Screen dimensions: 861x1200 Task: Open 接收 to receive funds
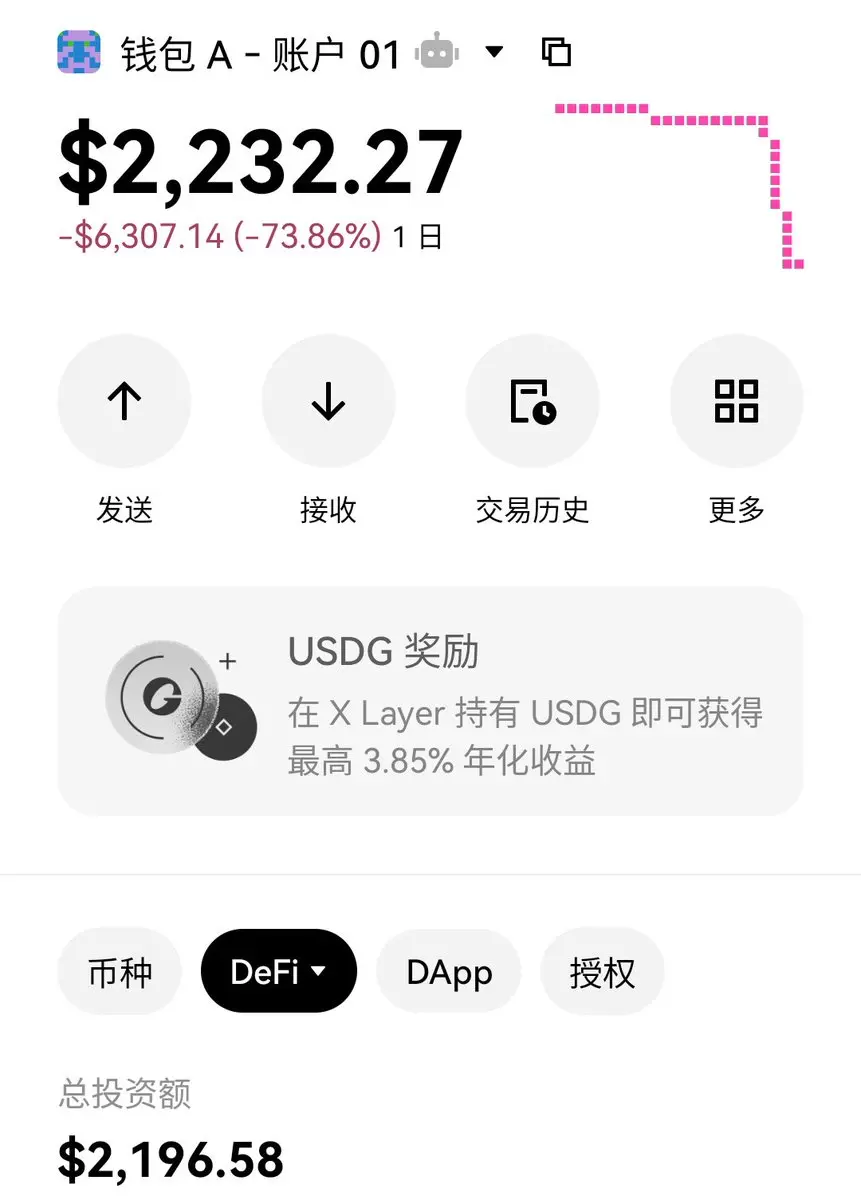pos(328,402)
